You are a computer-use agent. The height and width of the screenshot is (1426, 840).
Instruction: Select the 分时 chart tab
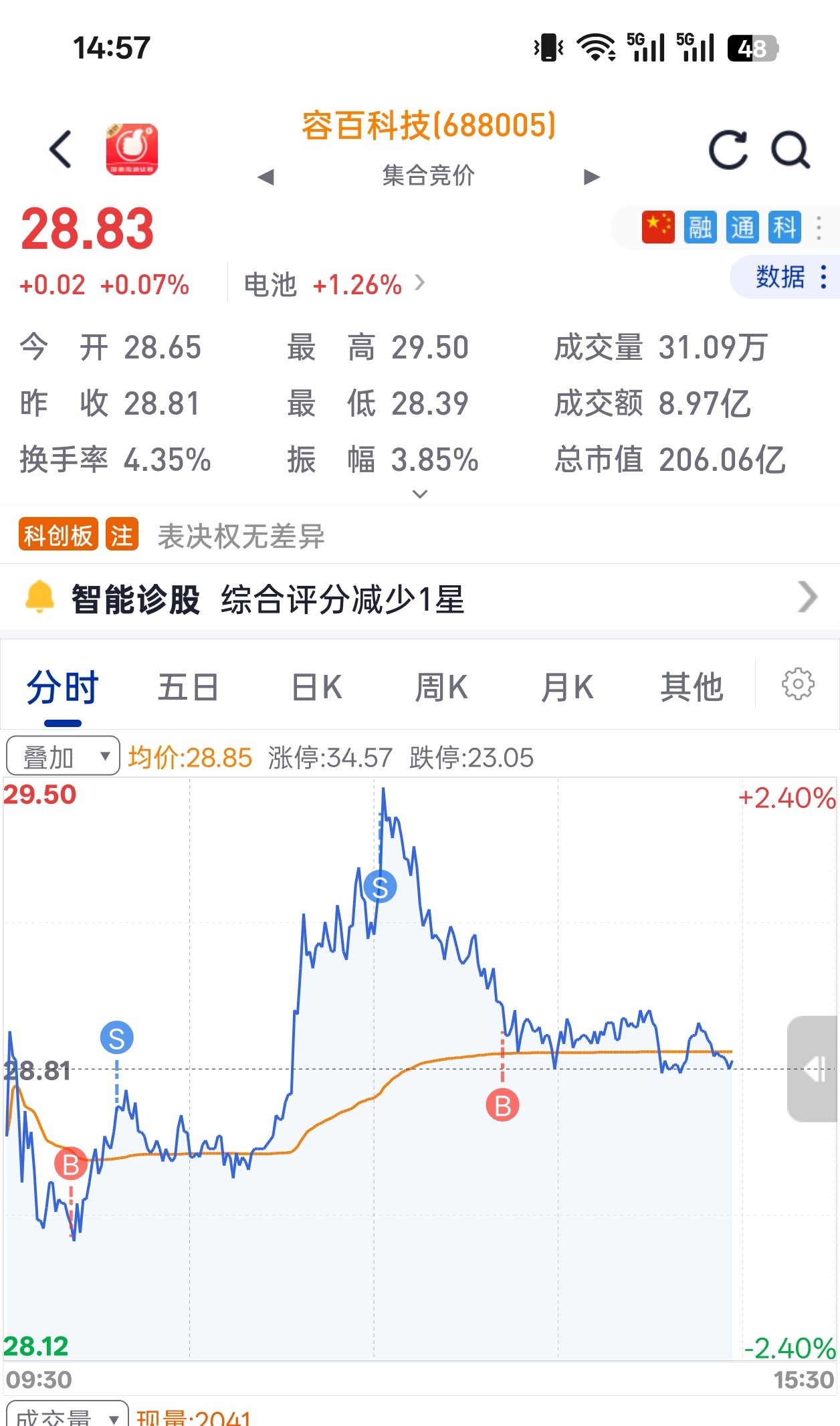63,688
